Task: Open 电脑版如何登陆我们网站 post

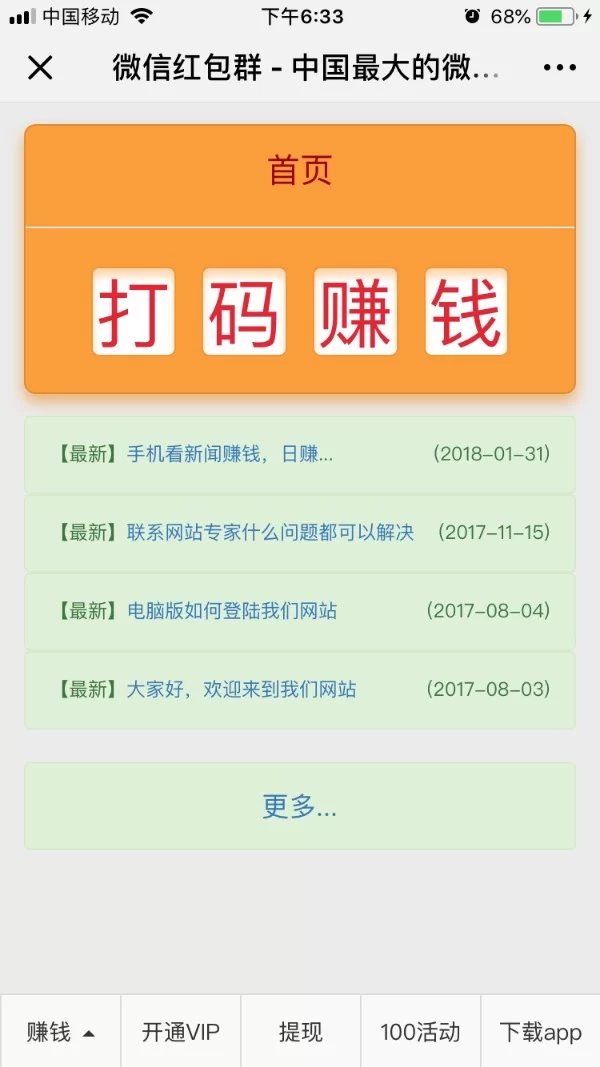Action: [232, 610]
